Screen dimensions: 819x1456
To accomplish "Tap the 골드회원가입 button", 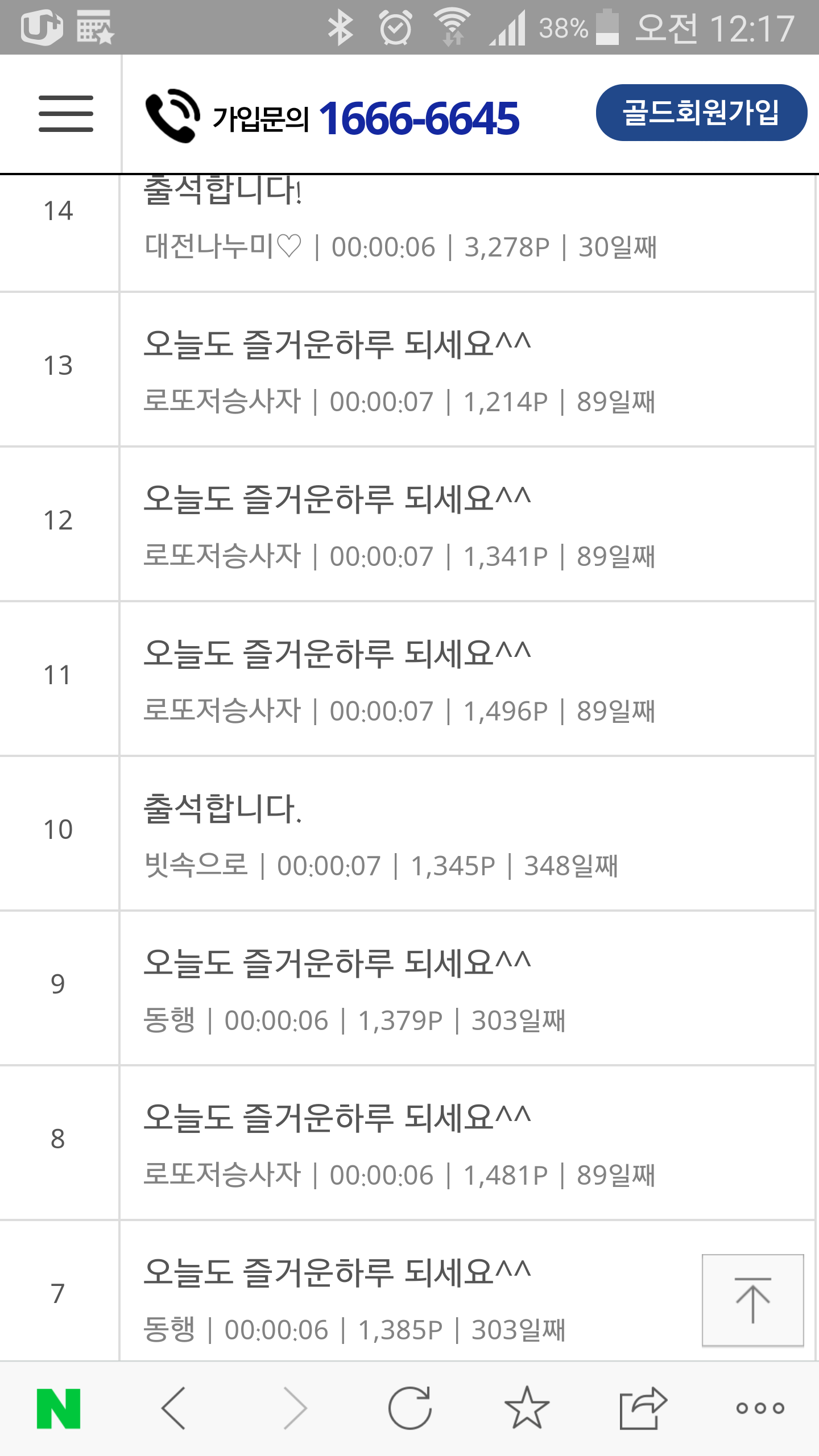I will pyautogui.click(x=701, y=113).
